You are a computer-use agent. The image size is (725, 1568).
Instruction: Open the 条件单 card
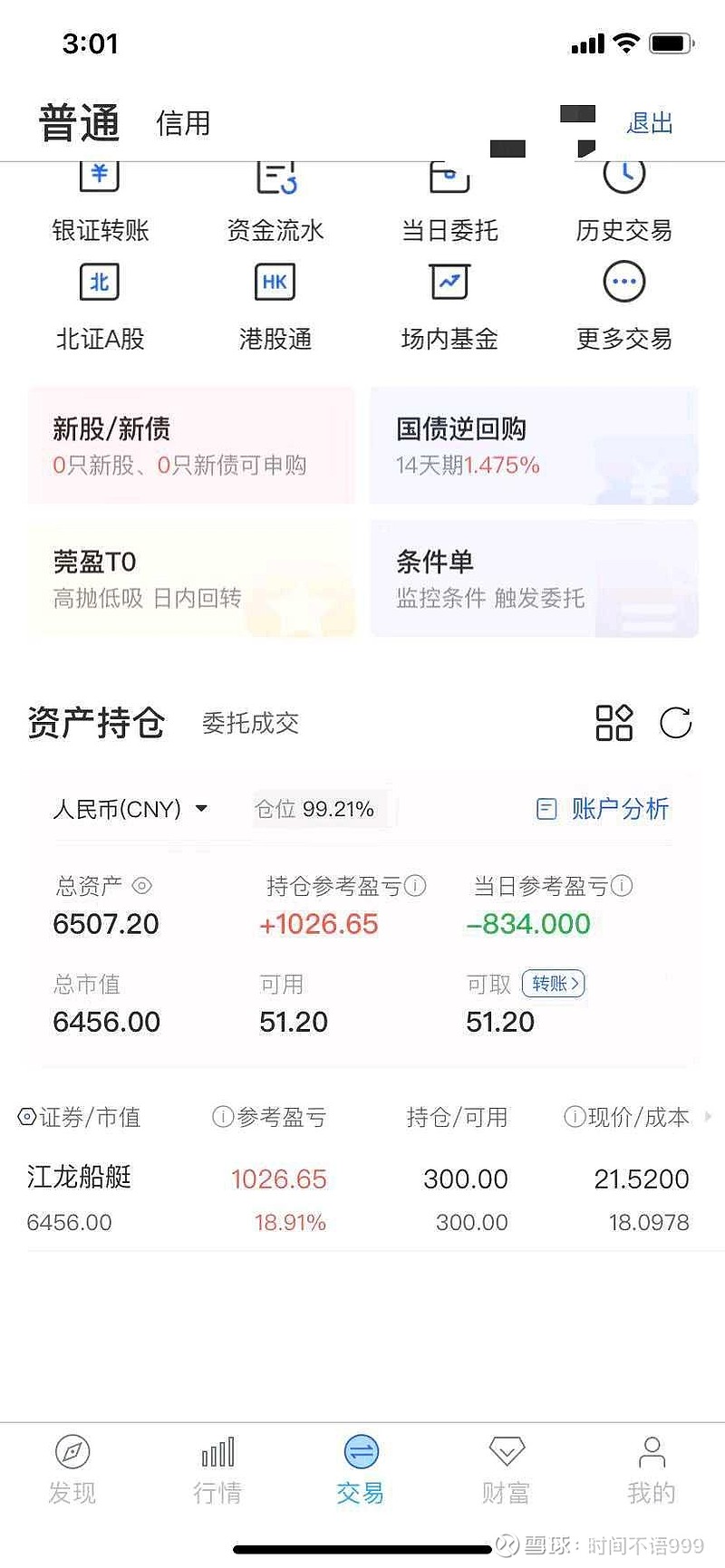click(x=534, y=578)
